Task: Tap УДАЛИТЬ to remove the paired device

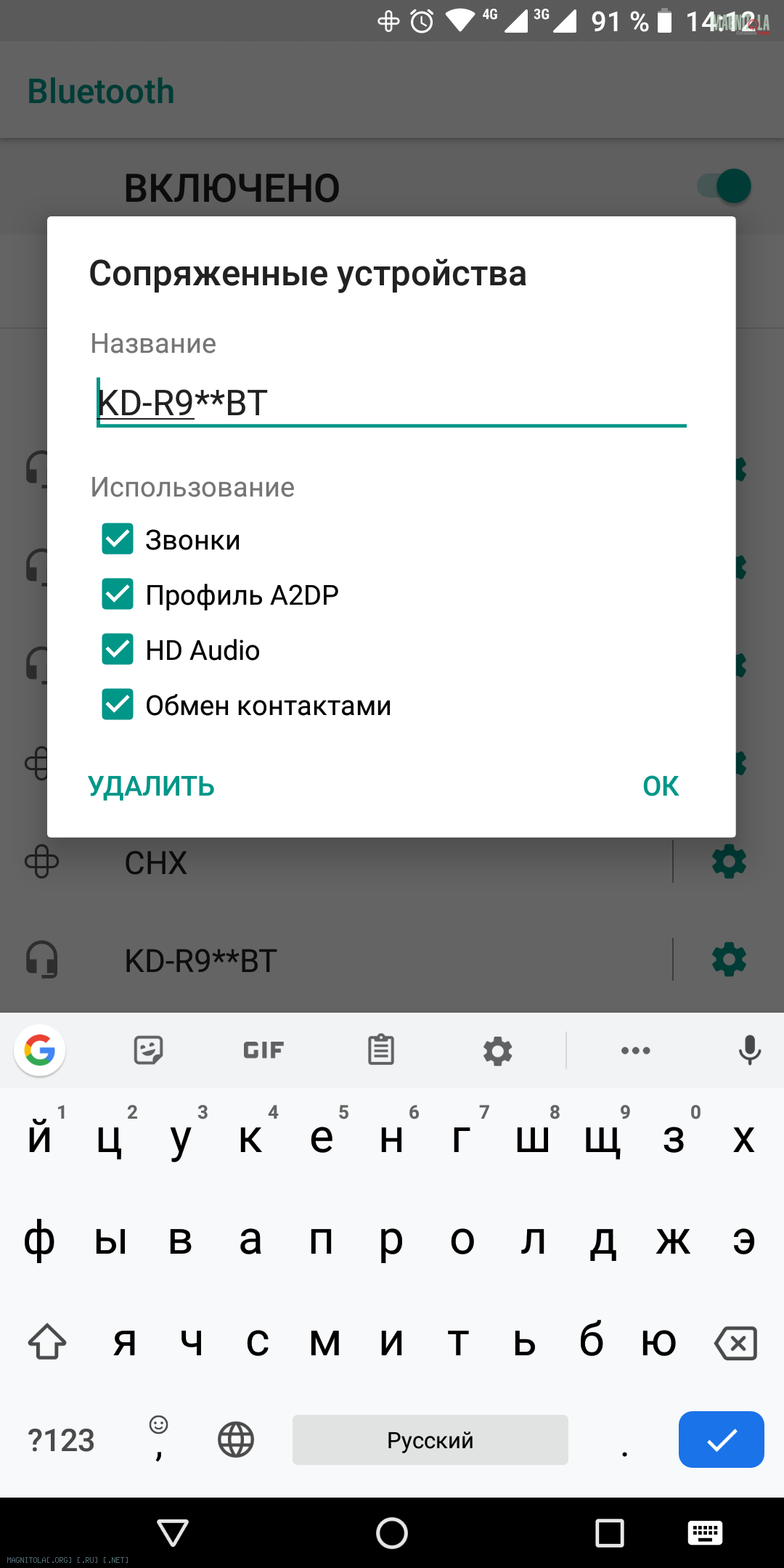Action: [x=151, y=786]
